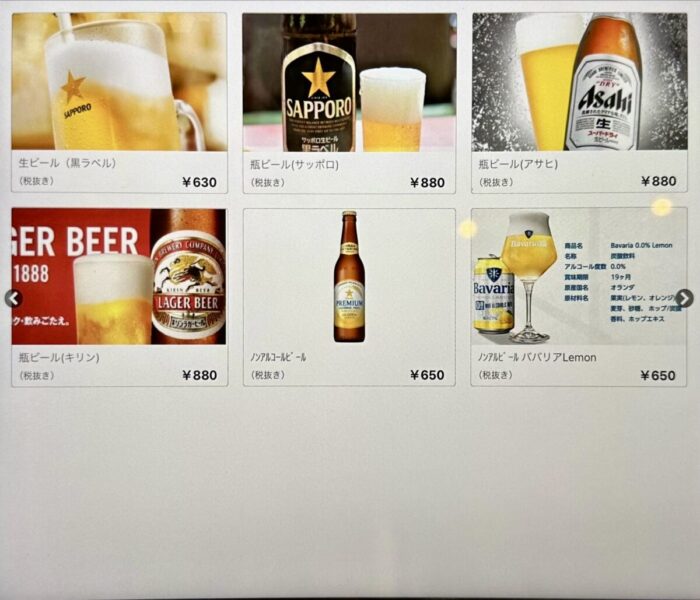The height and width of the screenshot is (600, 700).
Task: Go to the previous menu page arrow
Action: pos(13,298)
